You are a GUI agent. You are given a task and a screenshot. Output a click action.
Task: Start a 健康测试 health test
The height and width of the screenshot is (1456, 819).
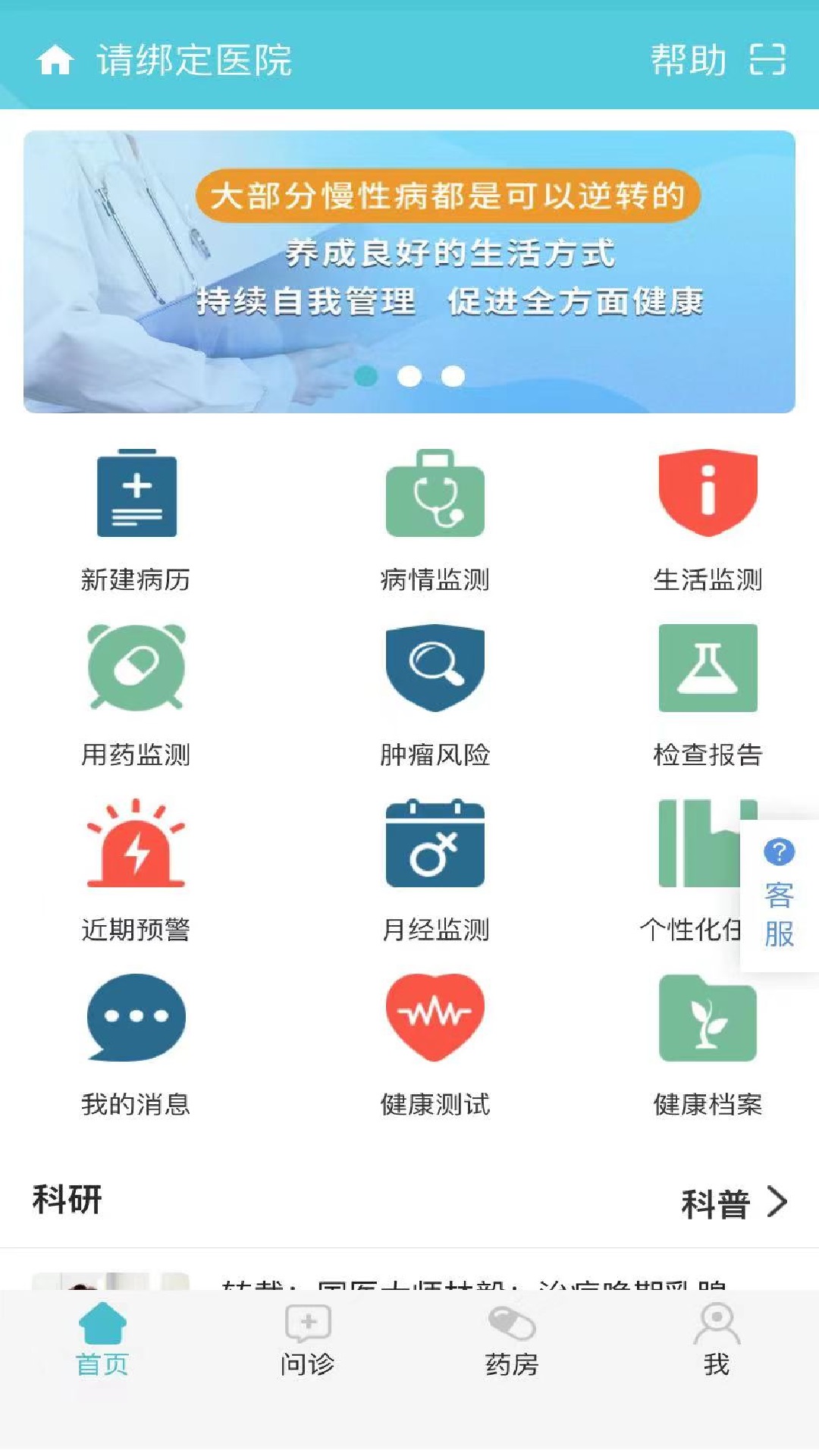click(435, 1043)
